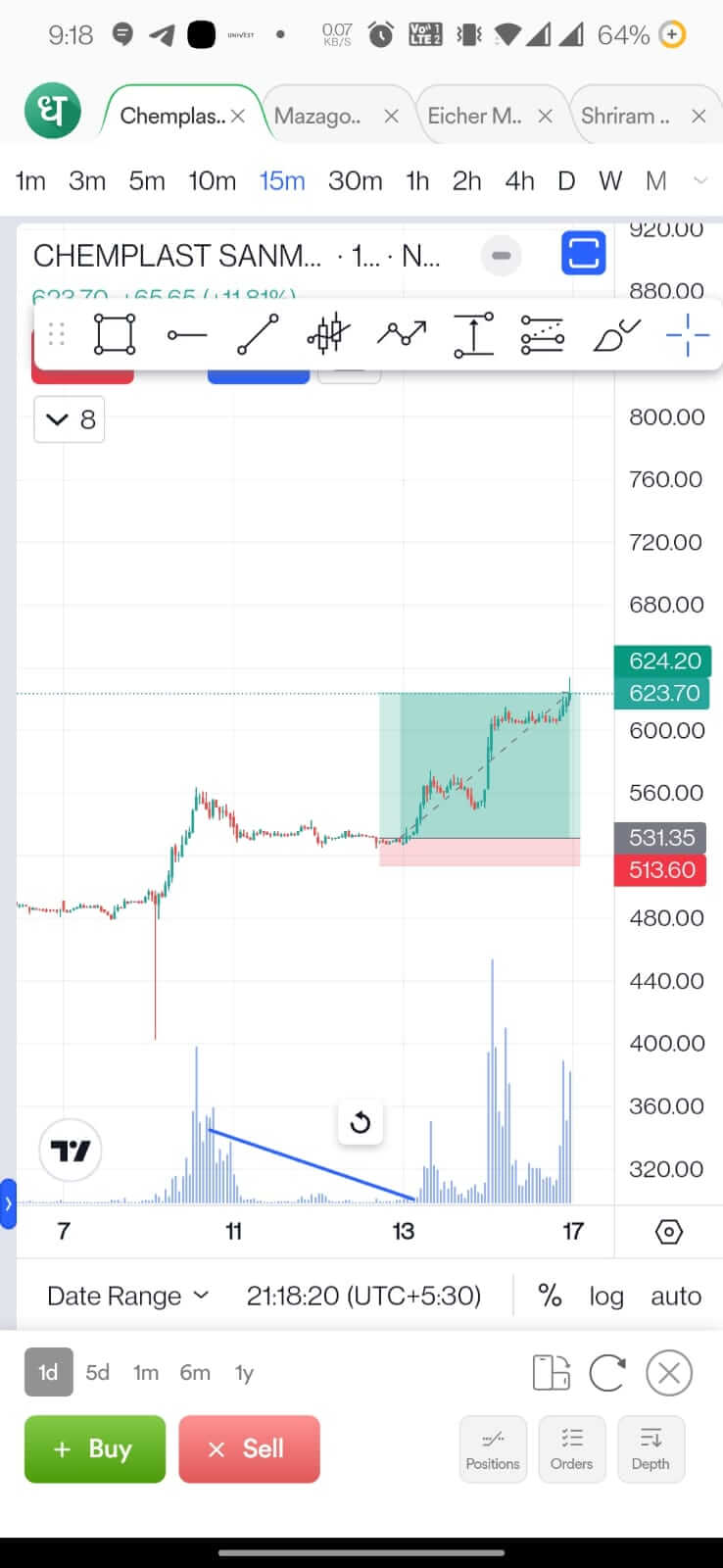This screenshot has height=1568, width=723.
Task: Tap the green Buy button
Action: point(95,1448)
